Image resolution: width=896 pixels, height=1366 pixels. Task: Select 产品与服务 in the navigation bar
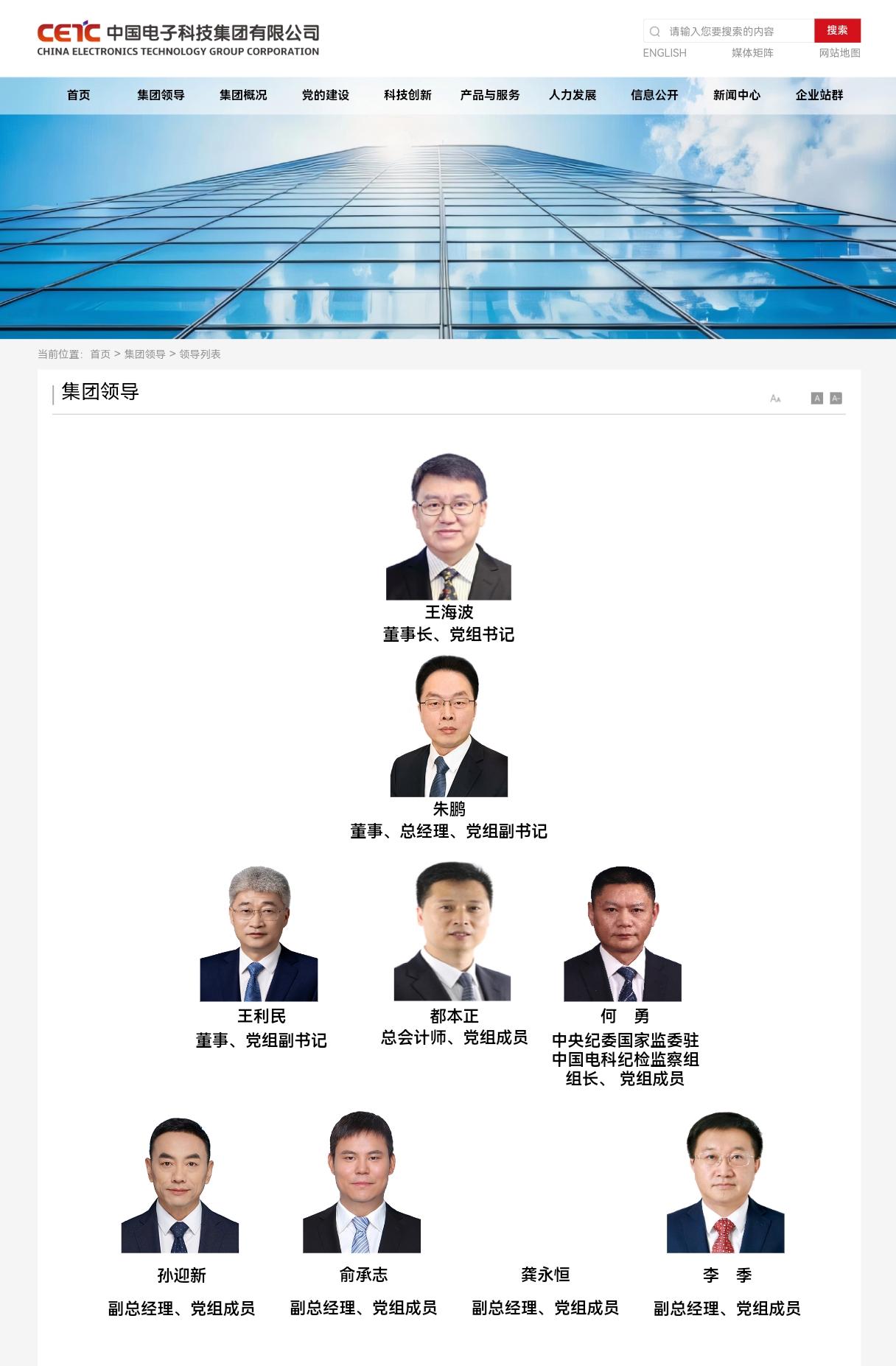tap(490, 95)
